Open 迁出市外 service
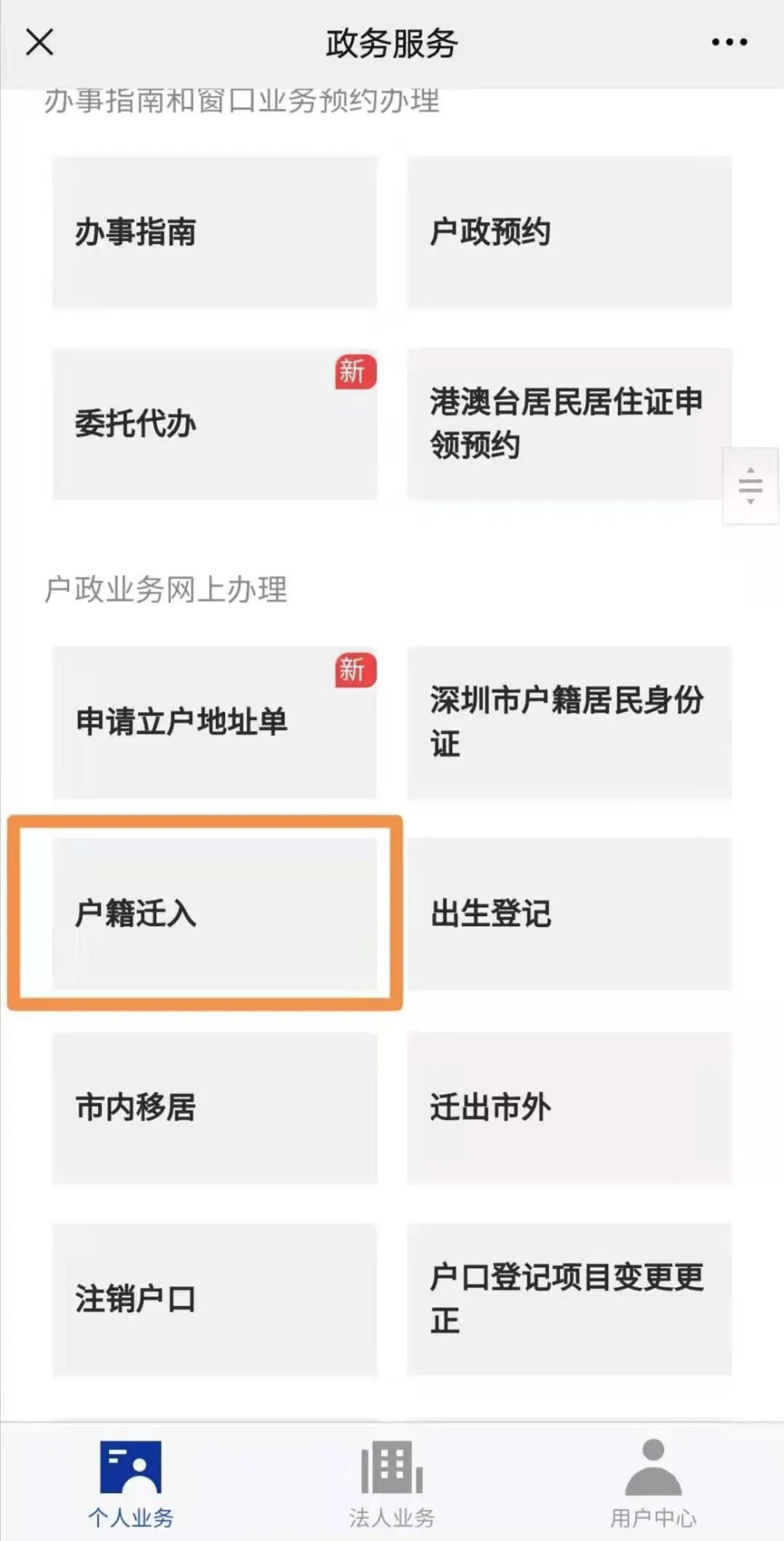 [569, 1107]
